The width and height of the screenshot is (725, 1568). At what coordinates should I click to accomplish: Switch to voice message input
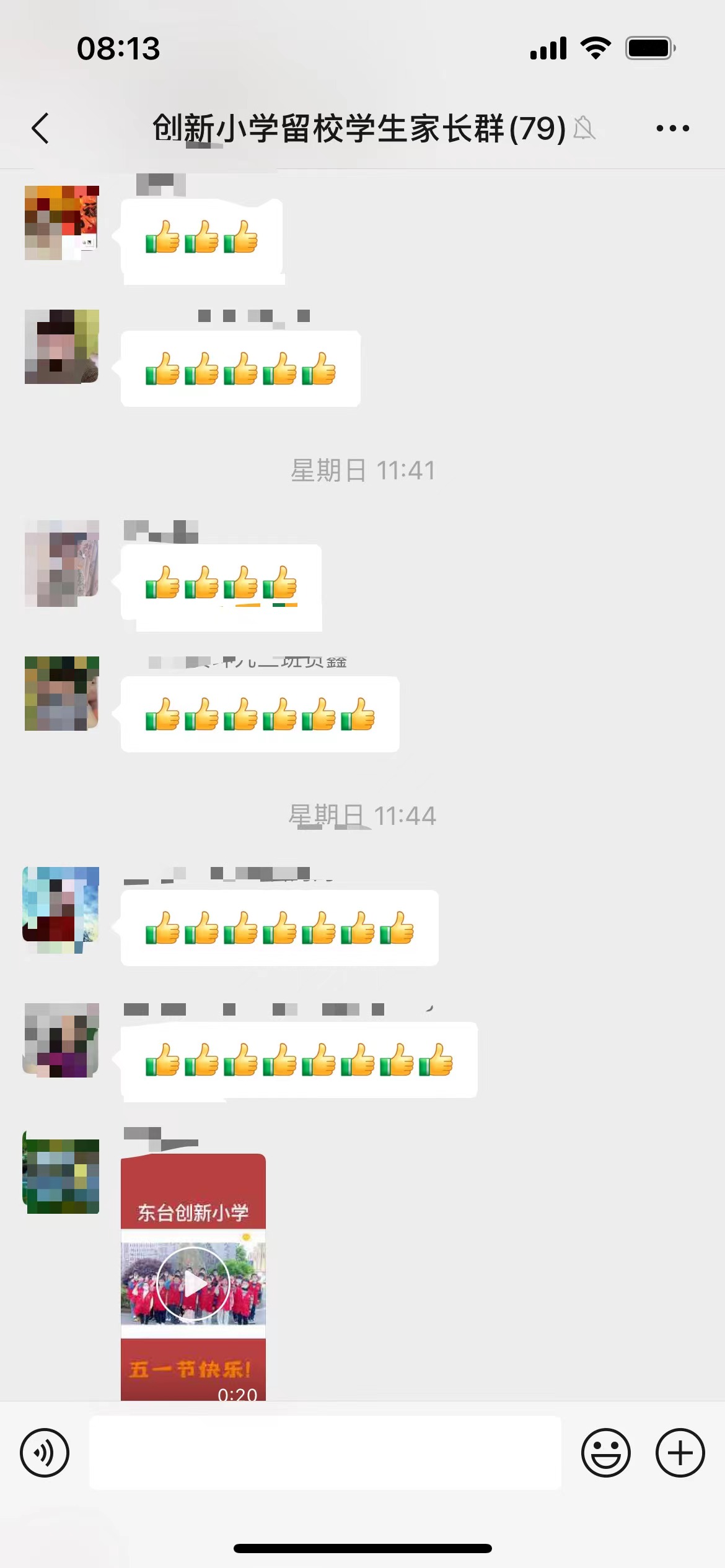point(45,1453)
